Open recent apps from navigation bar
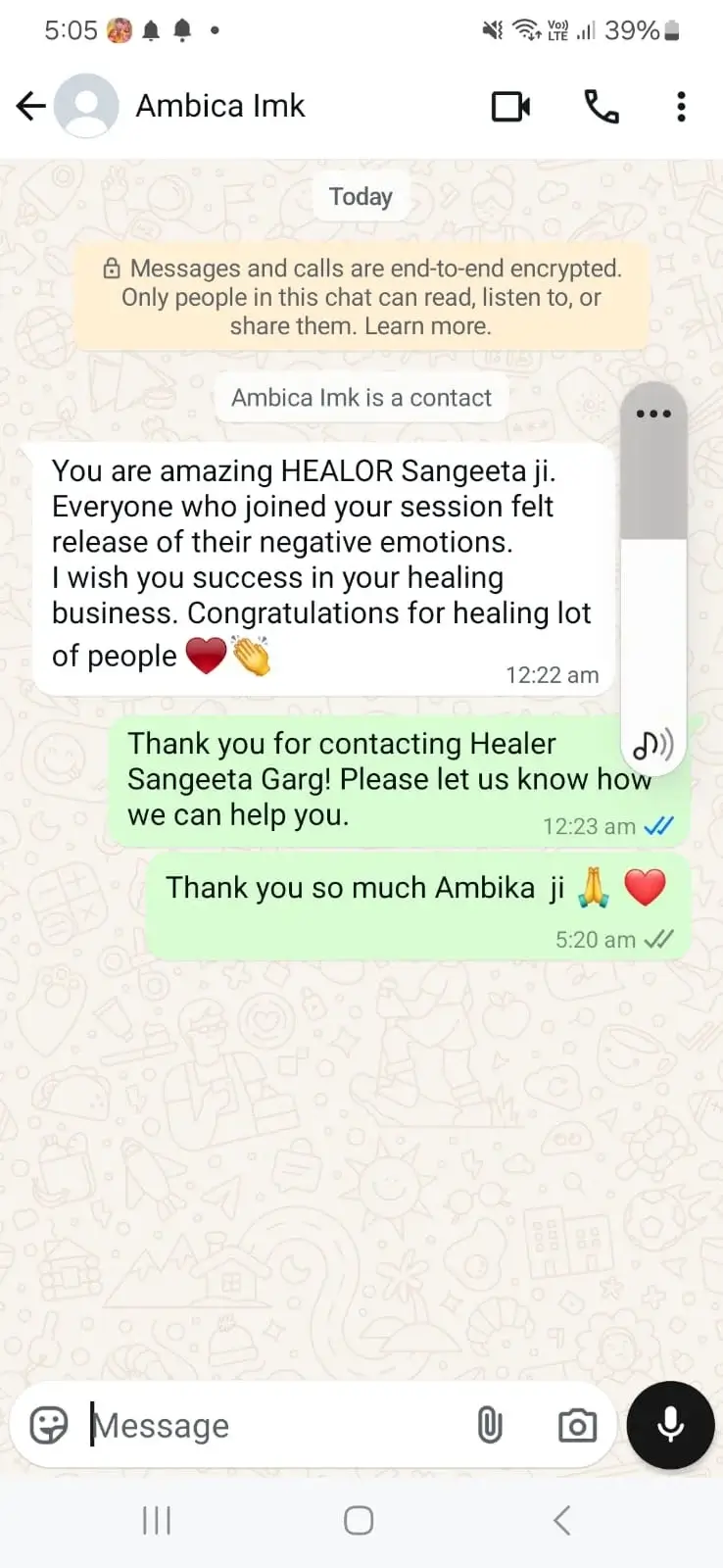Viewport: 723px width, 1568px height. click(157, 1520)
